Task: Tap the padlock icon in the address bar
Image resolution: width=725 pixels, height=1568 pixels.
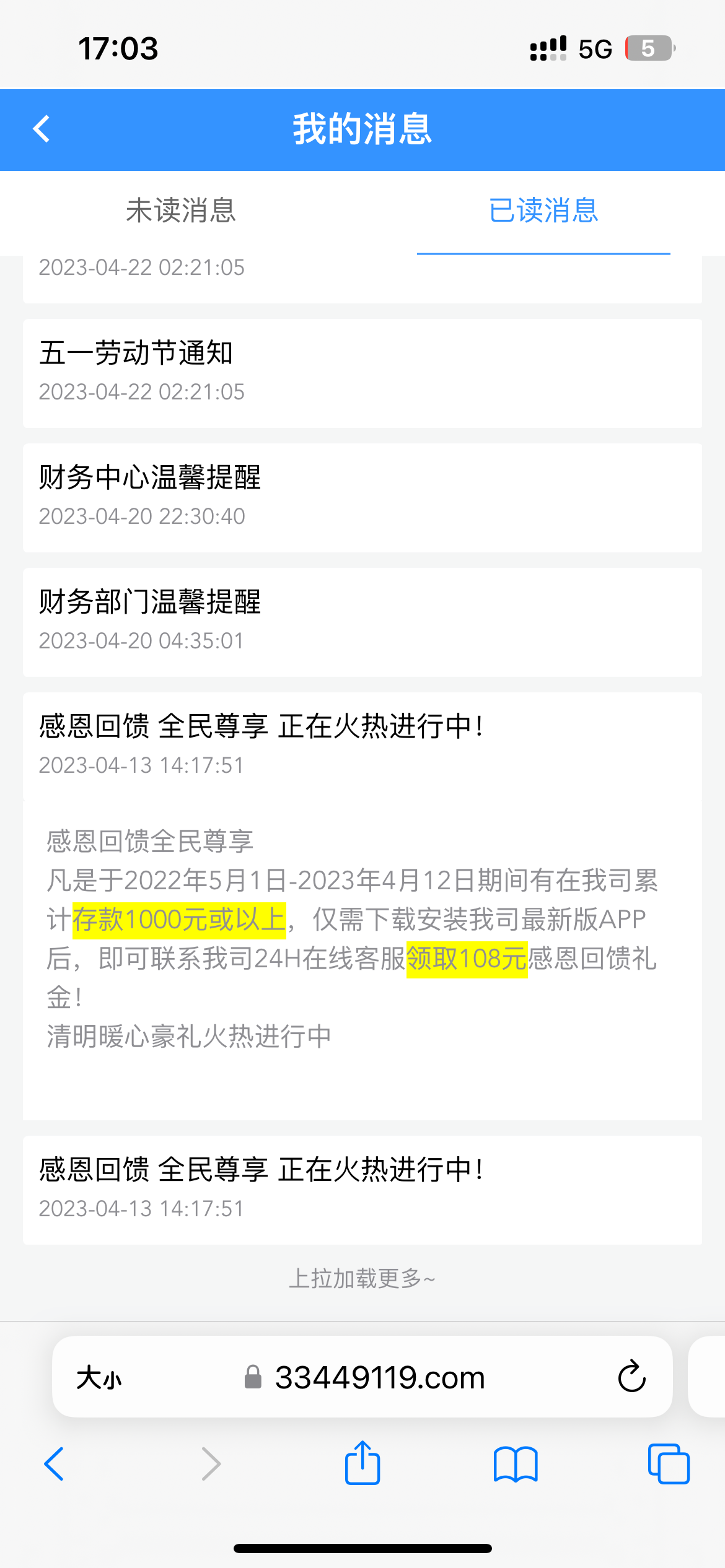Action: coord(253,1377)
